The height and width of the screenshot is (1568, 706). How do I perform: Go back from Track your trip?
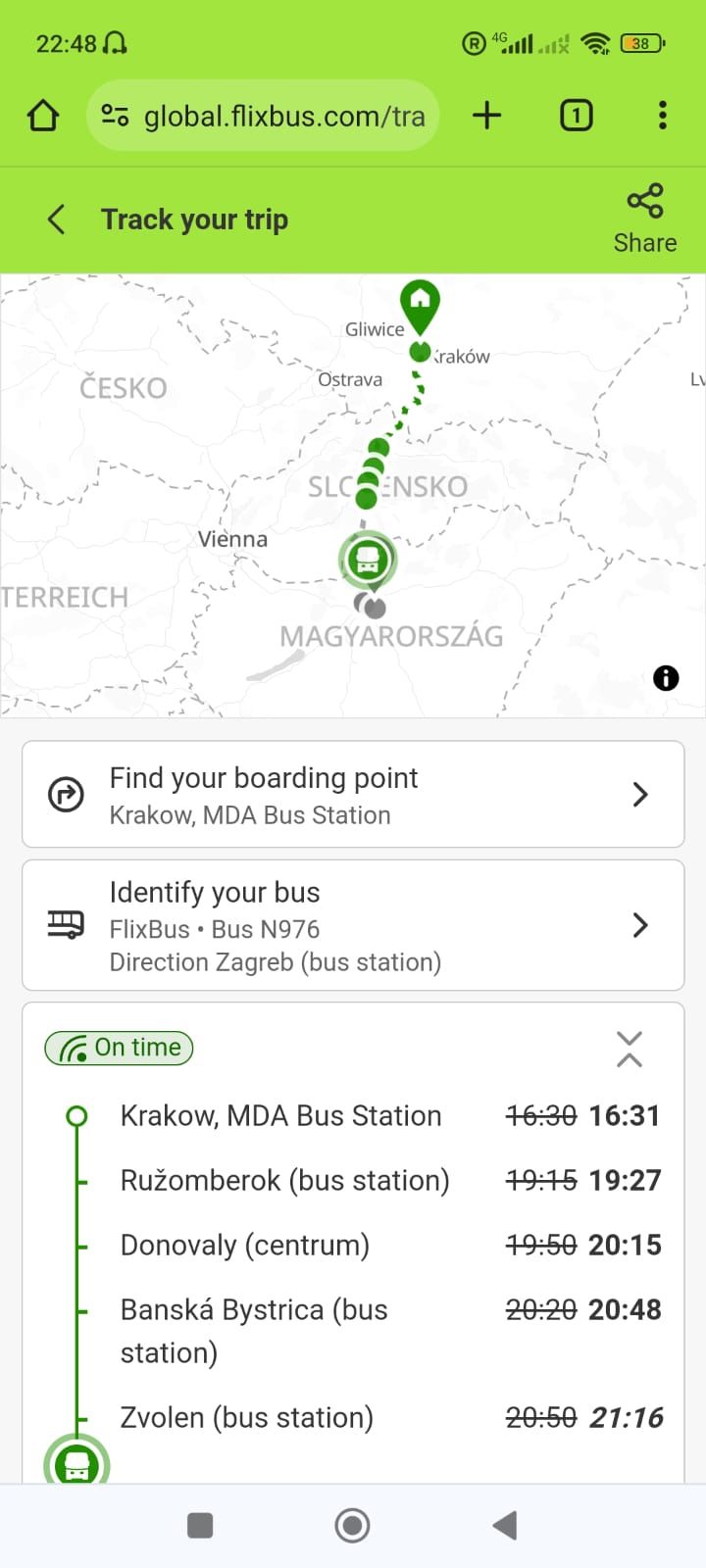(57, 220)
